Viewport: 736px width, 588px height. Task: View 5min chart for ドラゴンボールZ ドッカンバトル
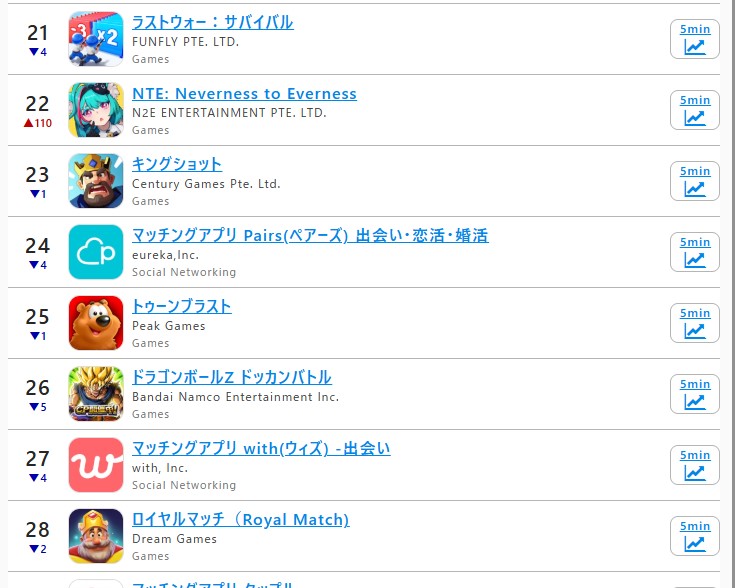click(695, 394)
